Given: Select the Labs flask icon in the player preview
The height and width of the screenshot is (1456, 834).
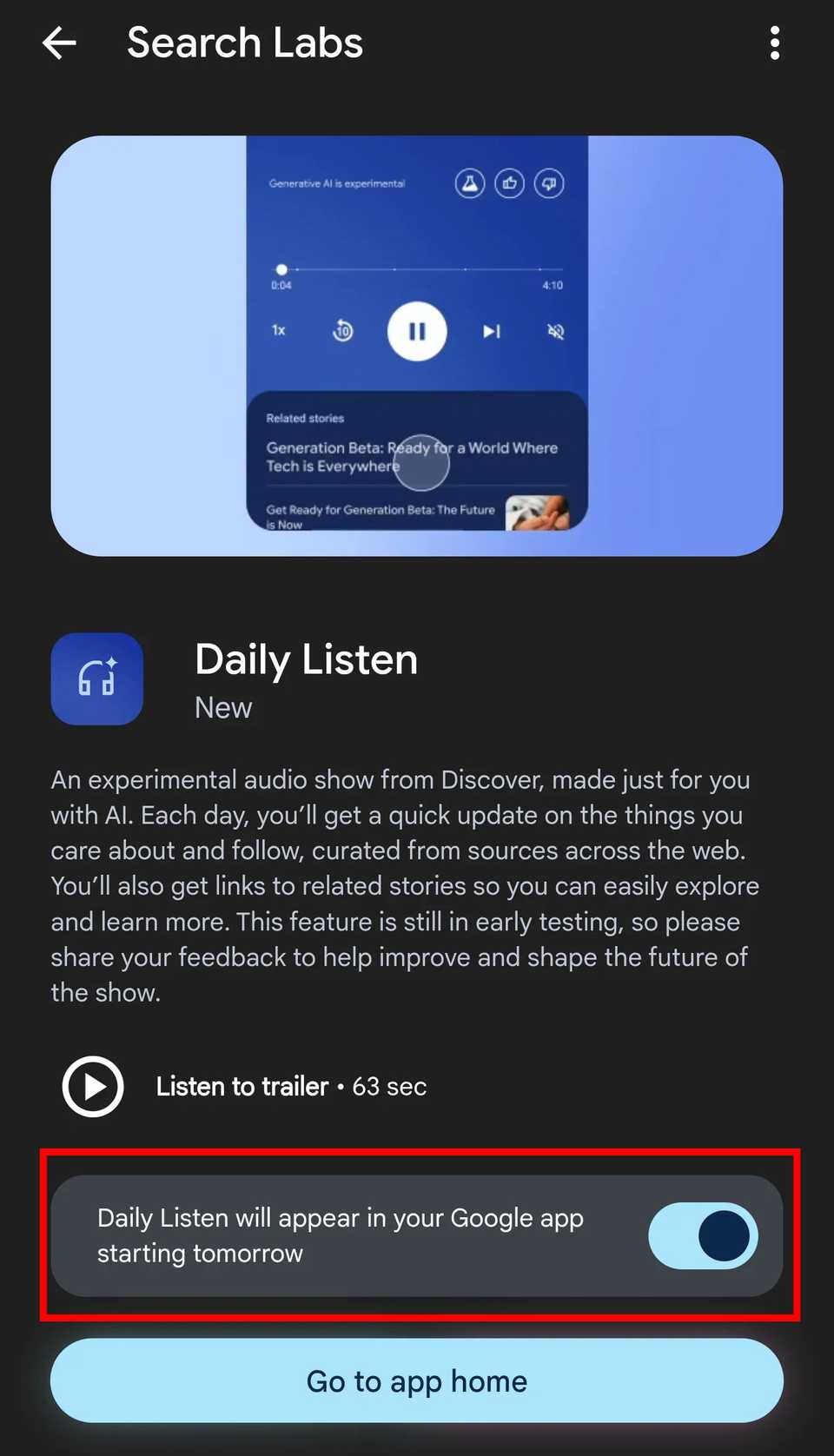Looking at the screenshot, I should (x=469, y=183).
